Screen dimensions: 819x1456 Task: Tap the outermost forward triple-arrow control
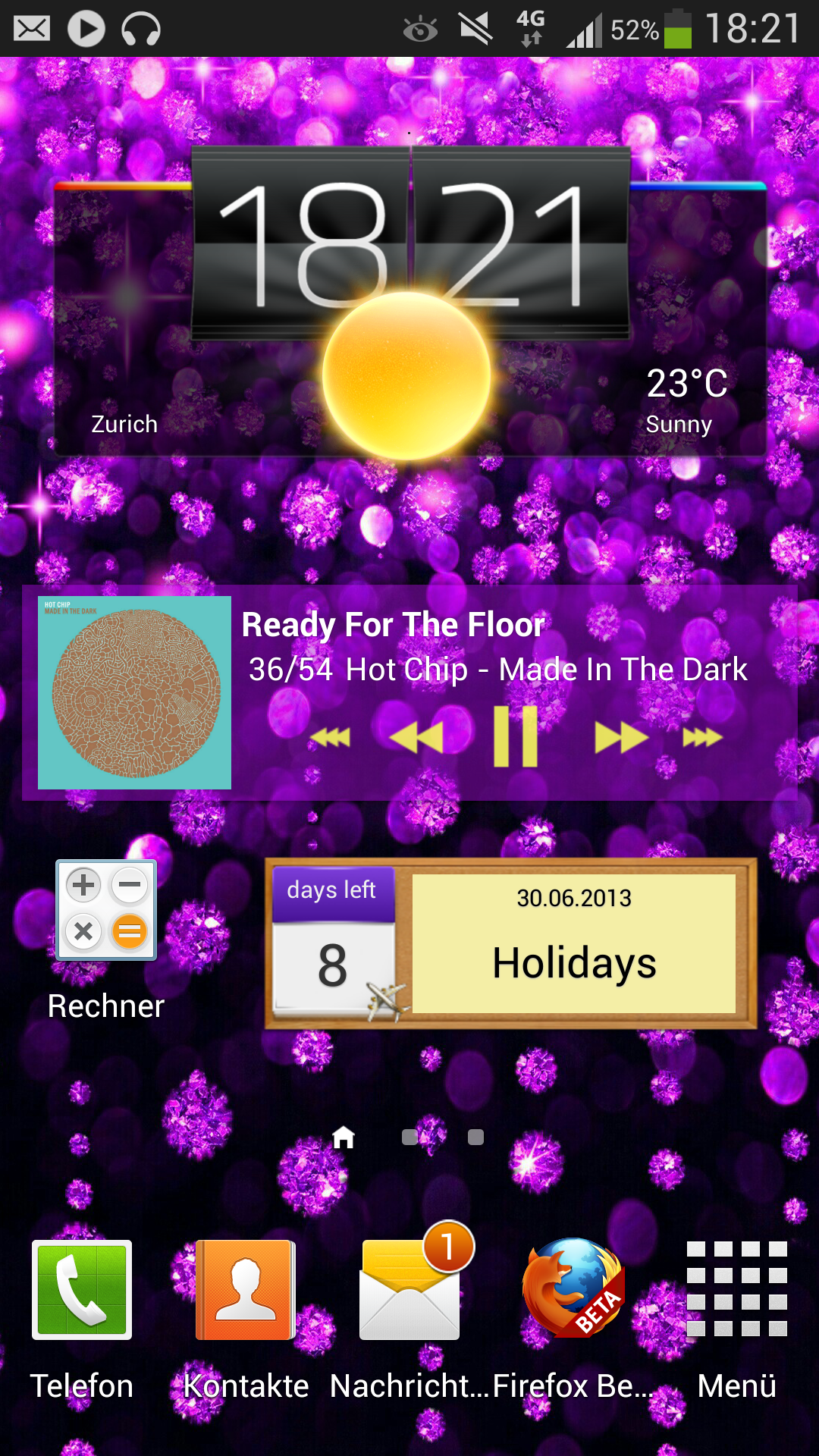point(702,737)
